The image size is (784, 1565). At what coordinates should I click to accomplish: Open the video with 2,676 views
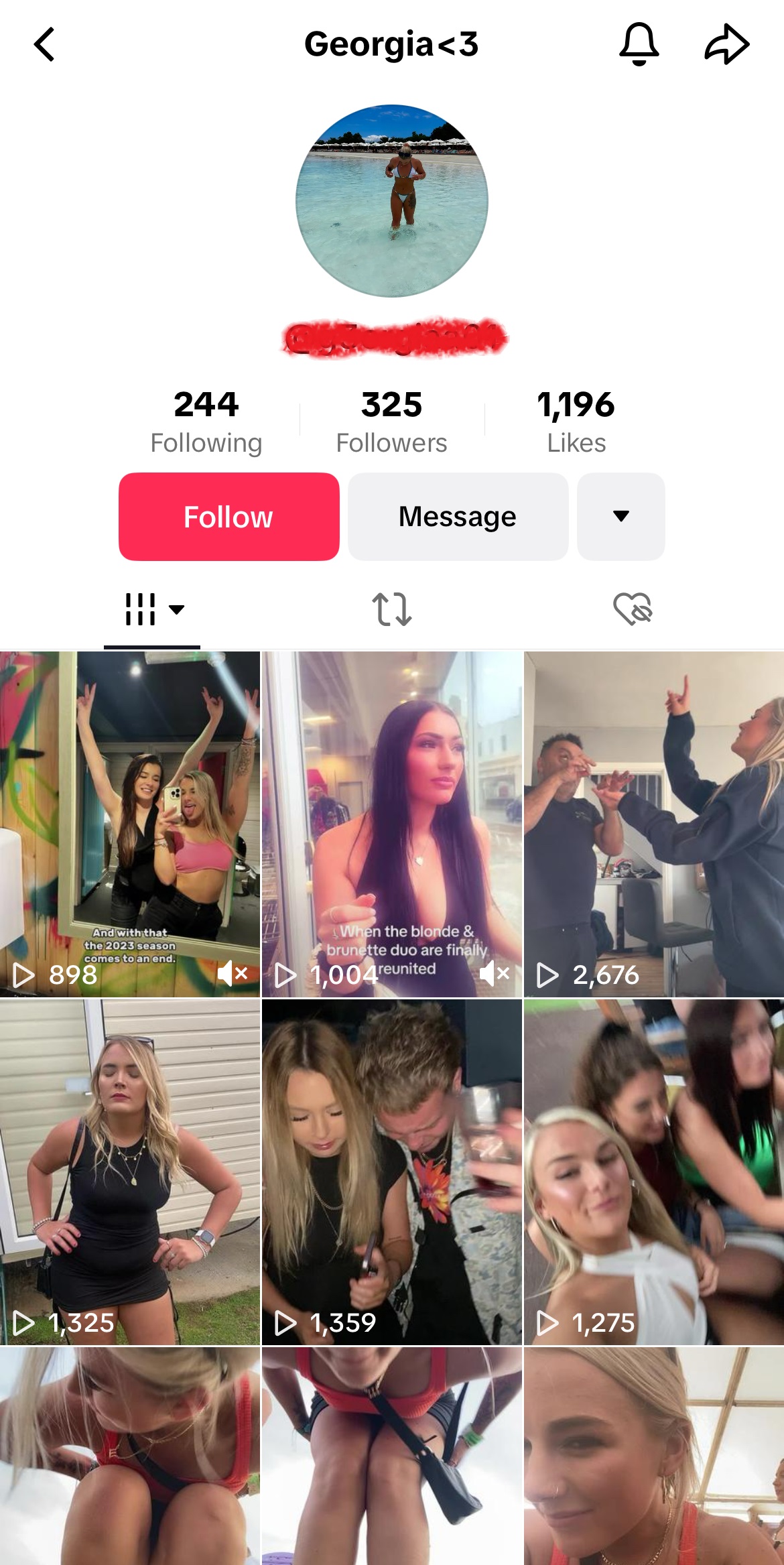tap(654, 824)
